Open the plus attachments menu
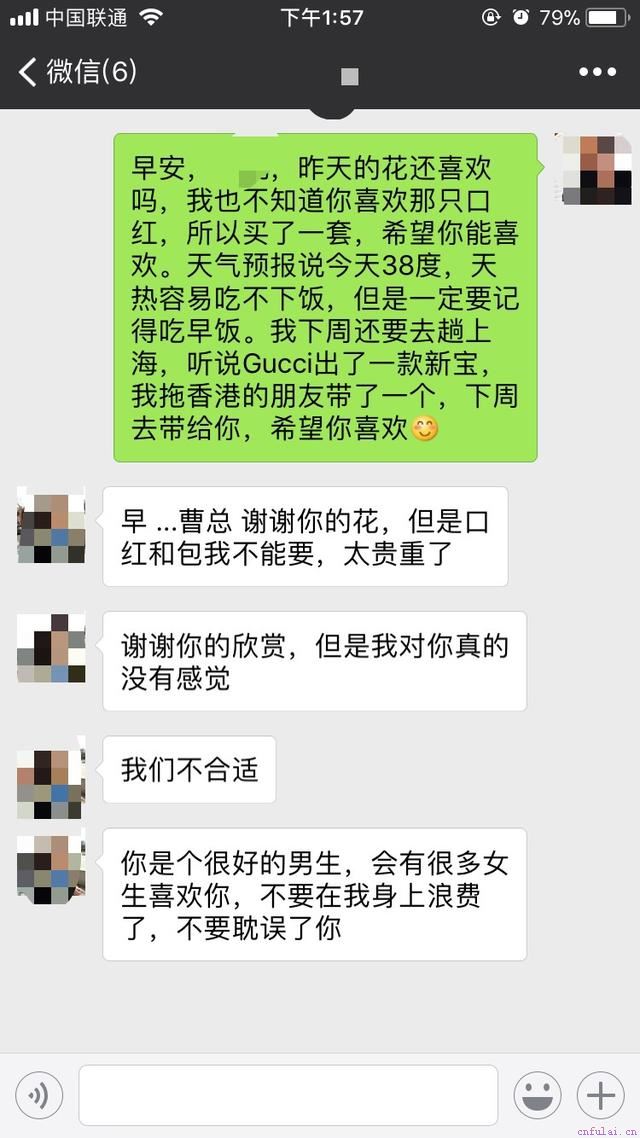The width and height of the screenshot is (640, 1138). point(601,1096)
